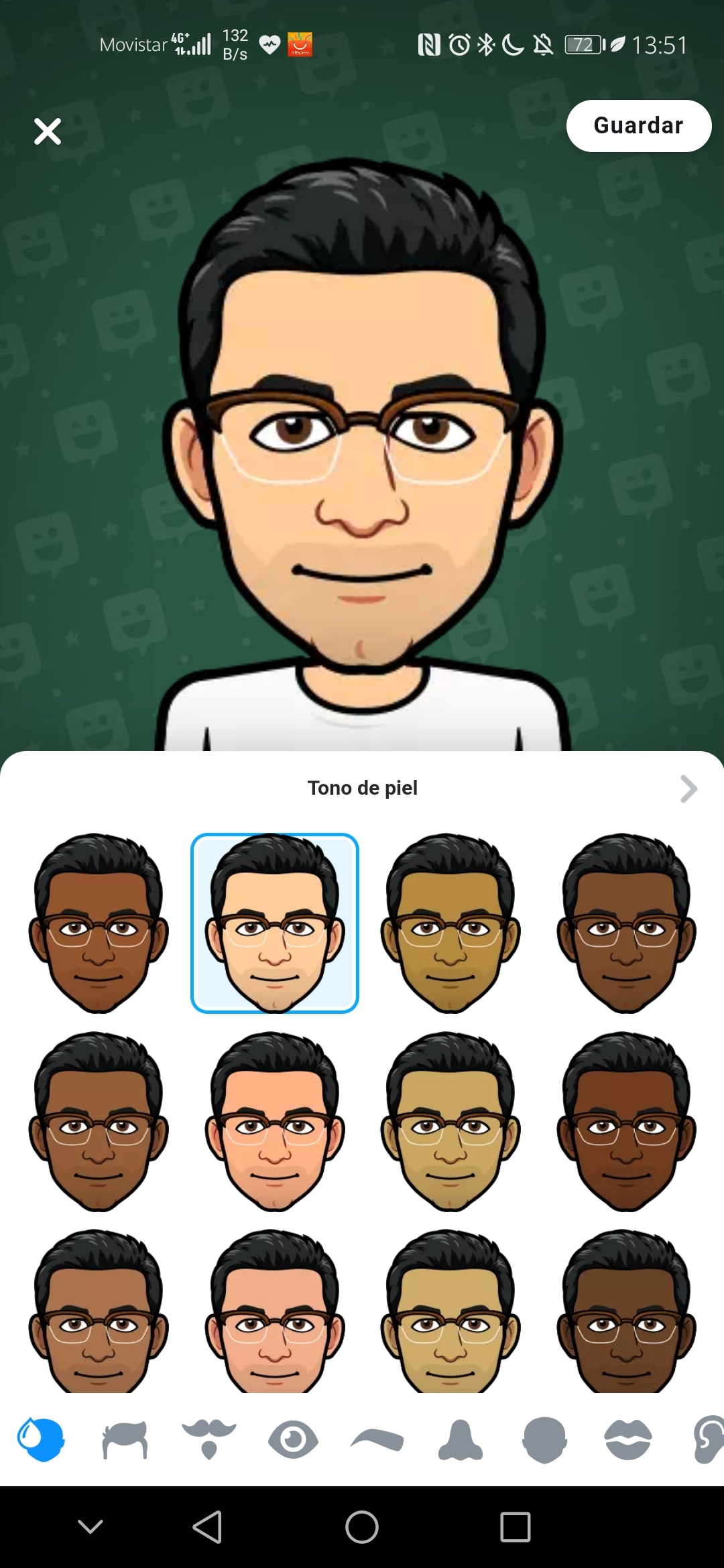
Task: Choose the pinkish skin tone in second row
Action: pyautogui.click(x=275, y=1121)
